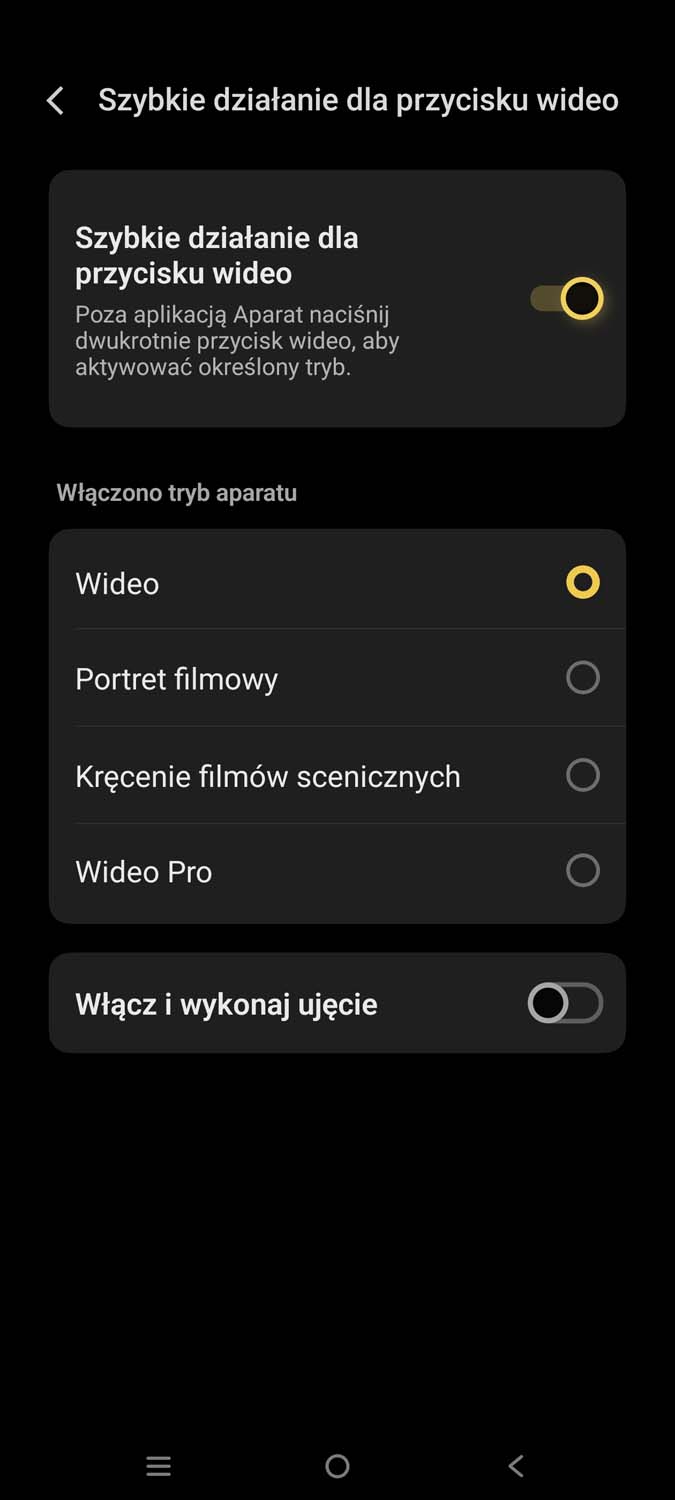Disable Szybkie działanie dla przycisku wideo switch
The width and height of the screenshot is (675, 1500).
pyautogui.click(x=566, y=298)
